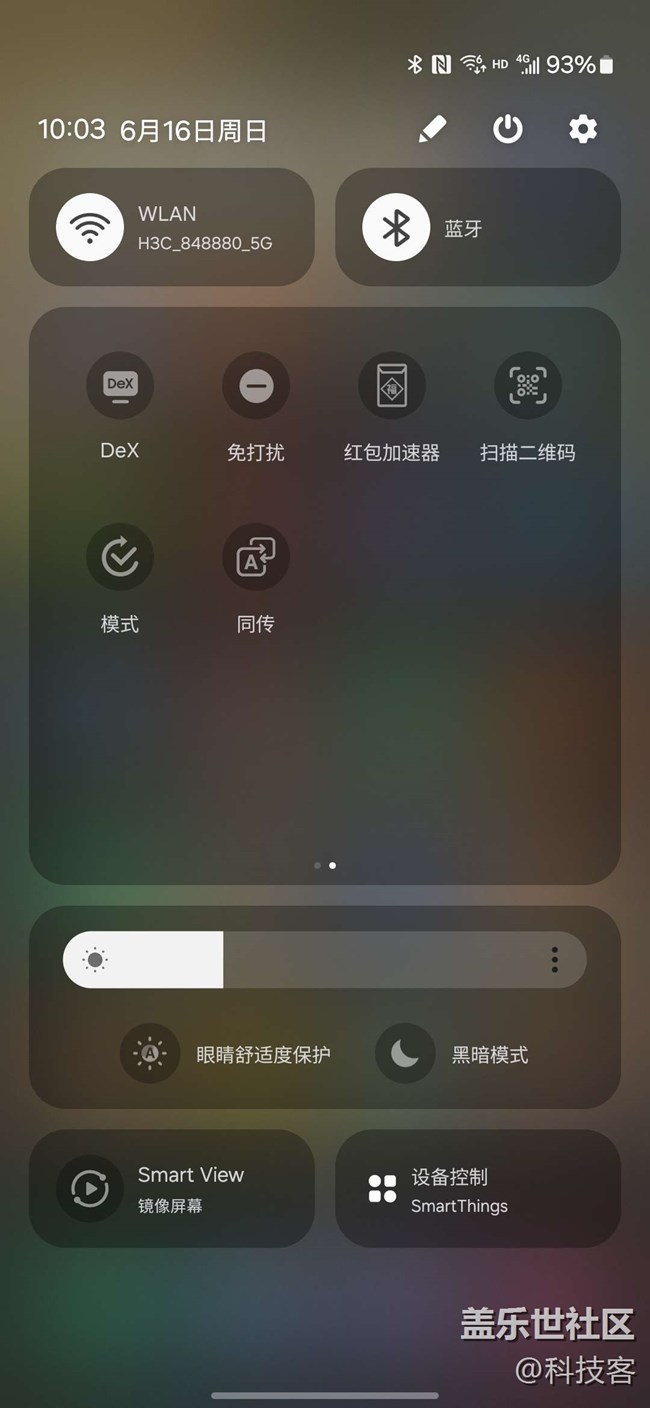This screenshot has height=1408, width=650.
Task: Open the power menu
Action: coord(508,129)
